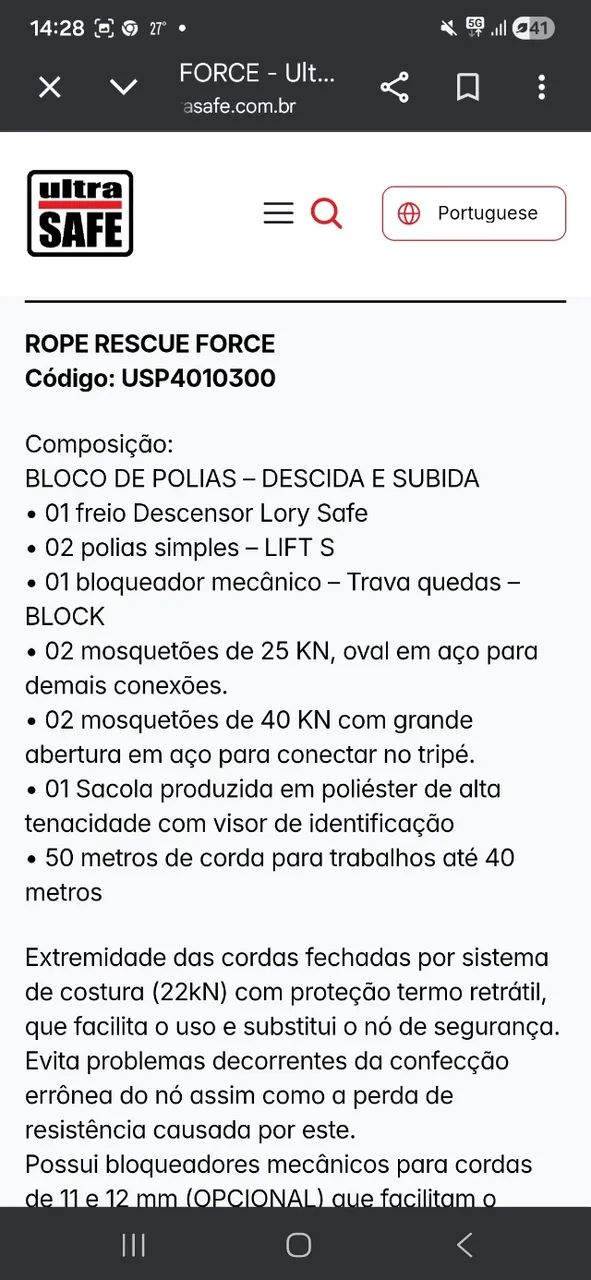
Task: Bookmark this page
Action: pos(468,87)
